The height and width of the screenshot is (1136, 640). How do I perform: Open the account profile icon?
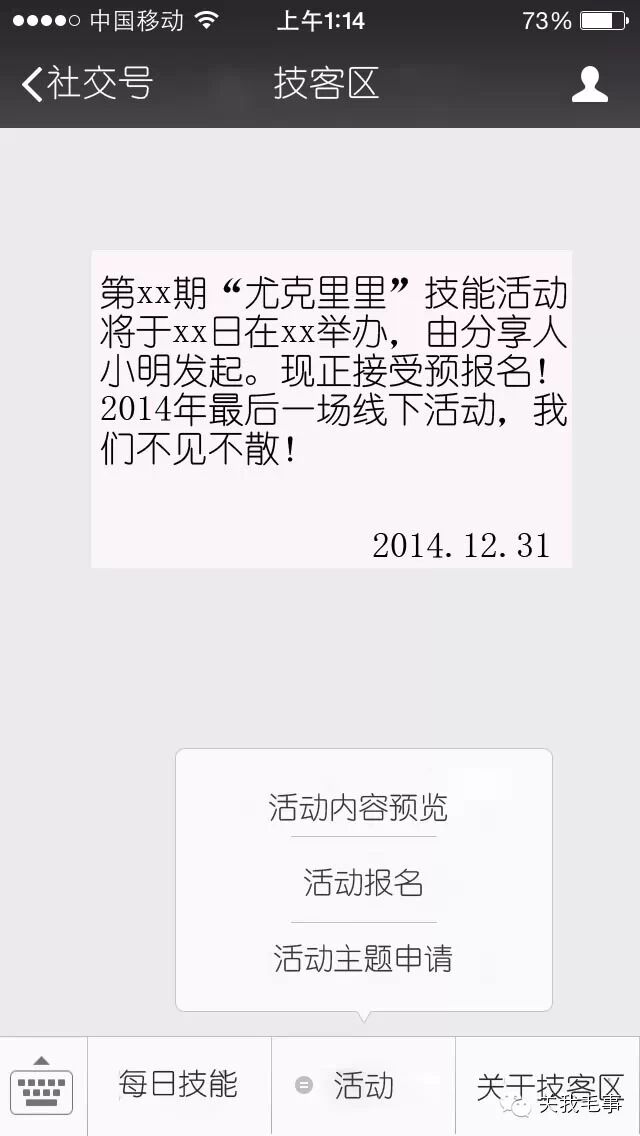(589, 84)
